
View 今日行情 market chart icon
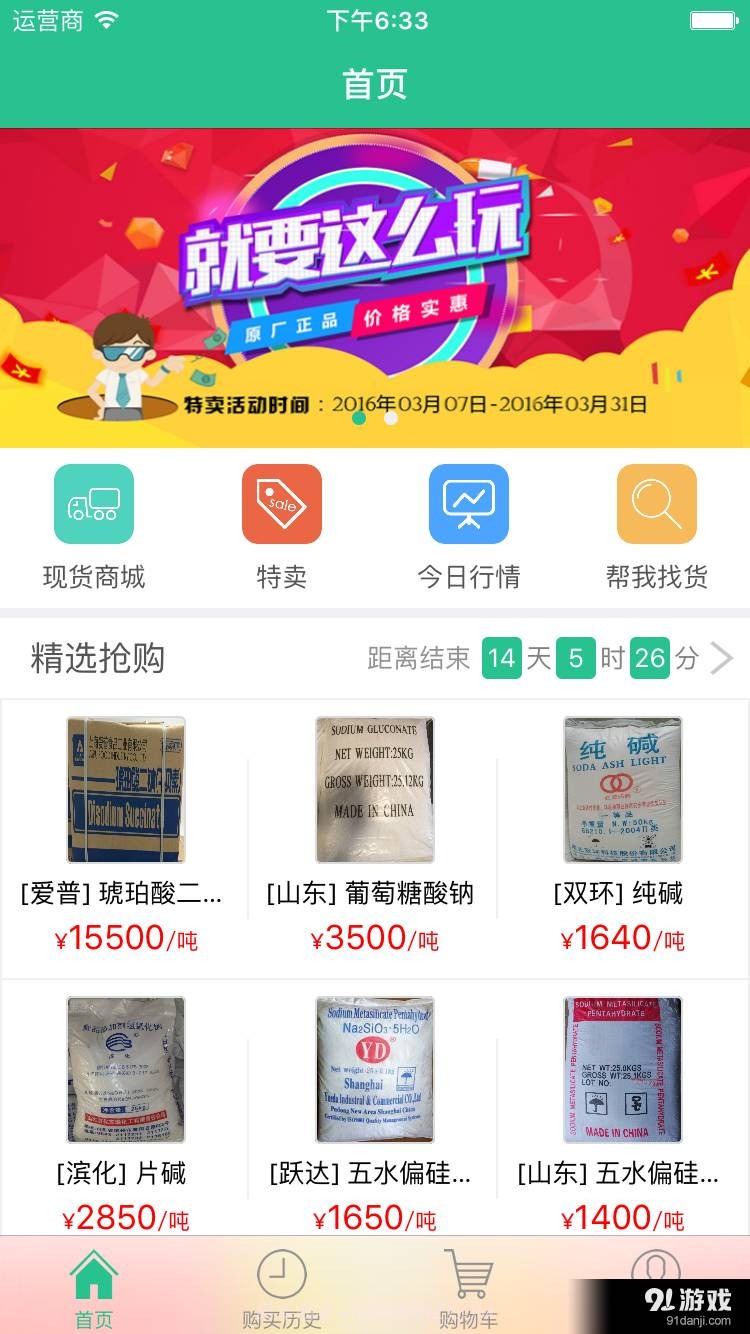(468, 504)
